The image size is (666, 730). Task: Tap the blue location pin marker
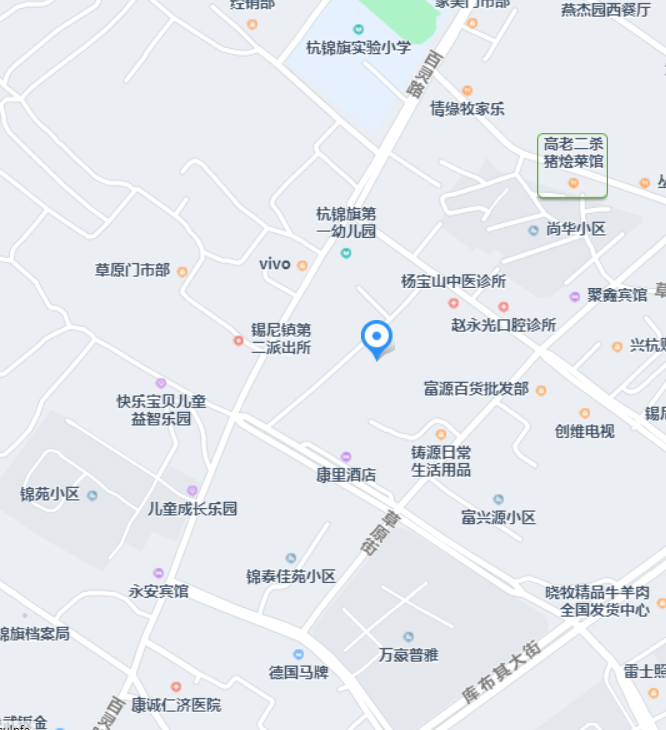click(x=376, y=336)
